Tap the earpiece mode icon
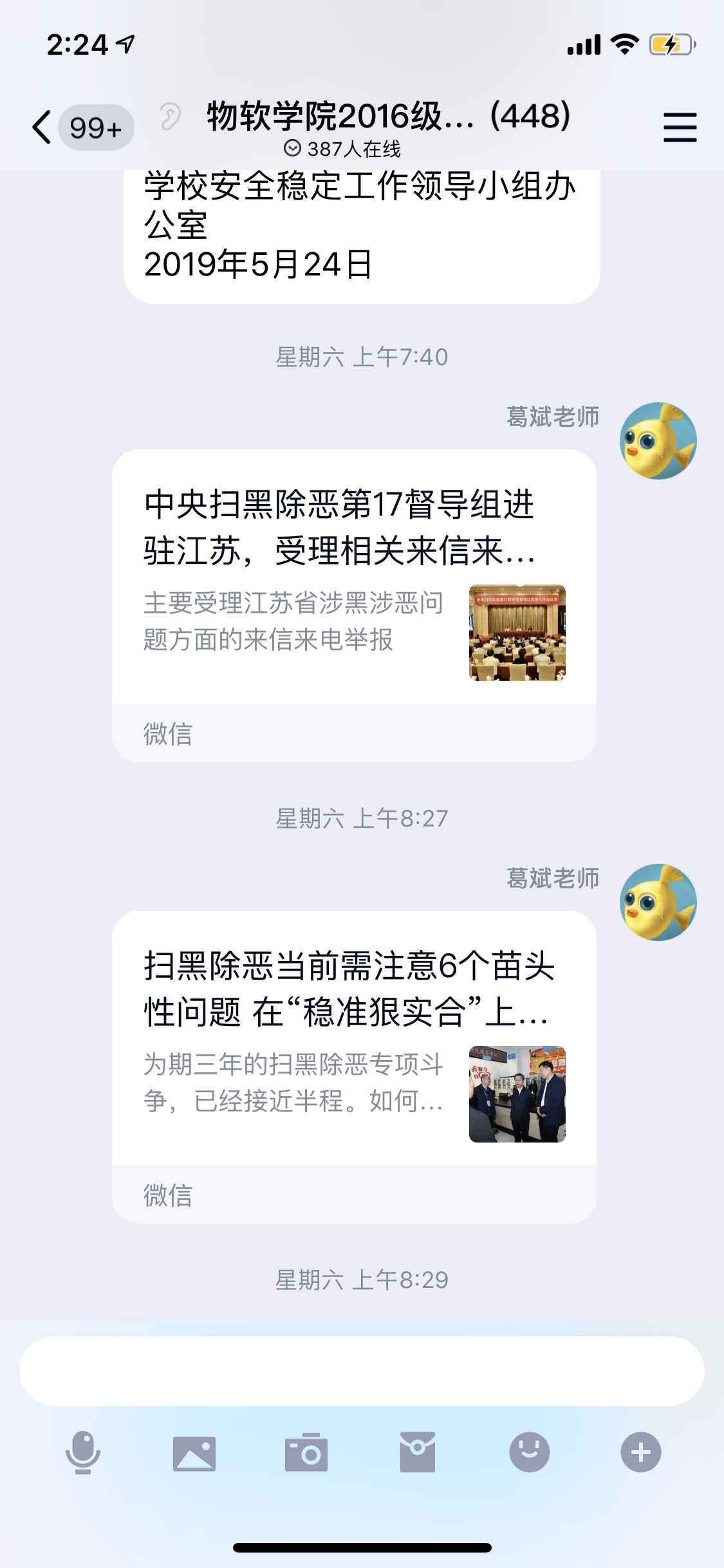The width and height of the screenshot is (724, 1568). (171, 117)
